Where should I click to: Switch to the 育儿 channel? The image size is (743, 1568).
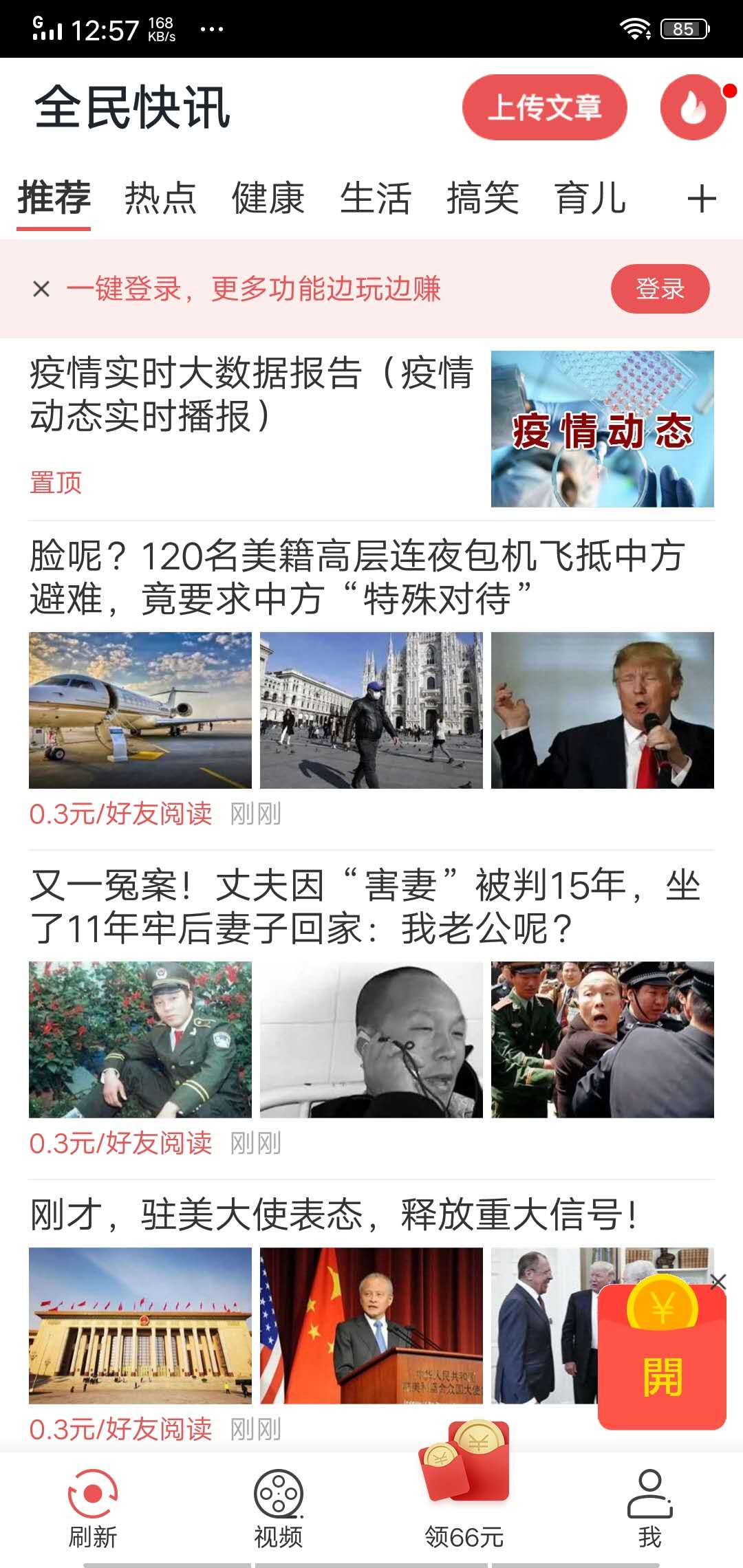[x=590, y=198]
